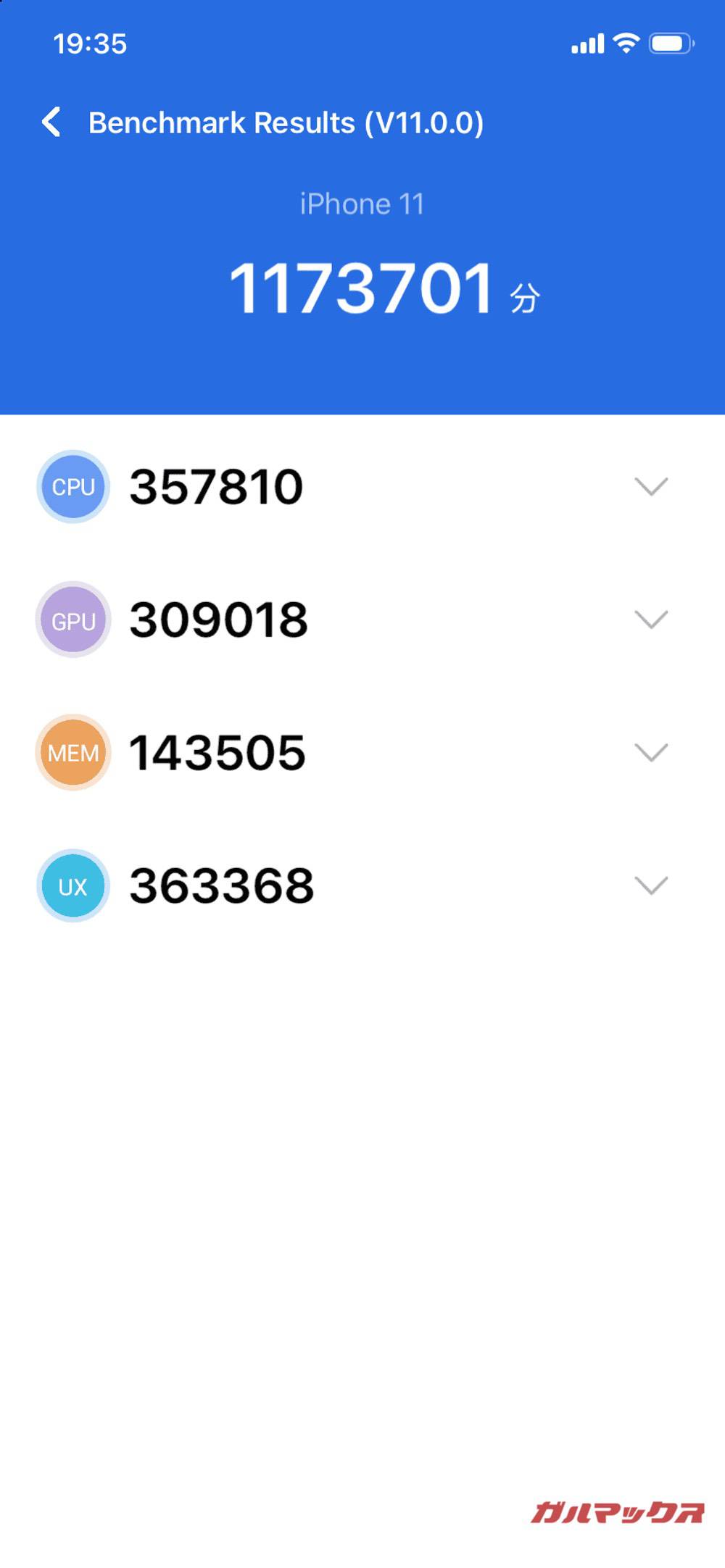
Task: Select the iPhone 11 device label
Action: coord(362,203)
